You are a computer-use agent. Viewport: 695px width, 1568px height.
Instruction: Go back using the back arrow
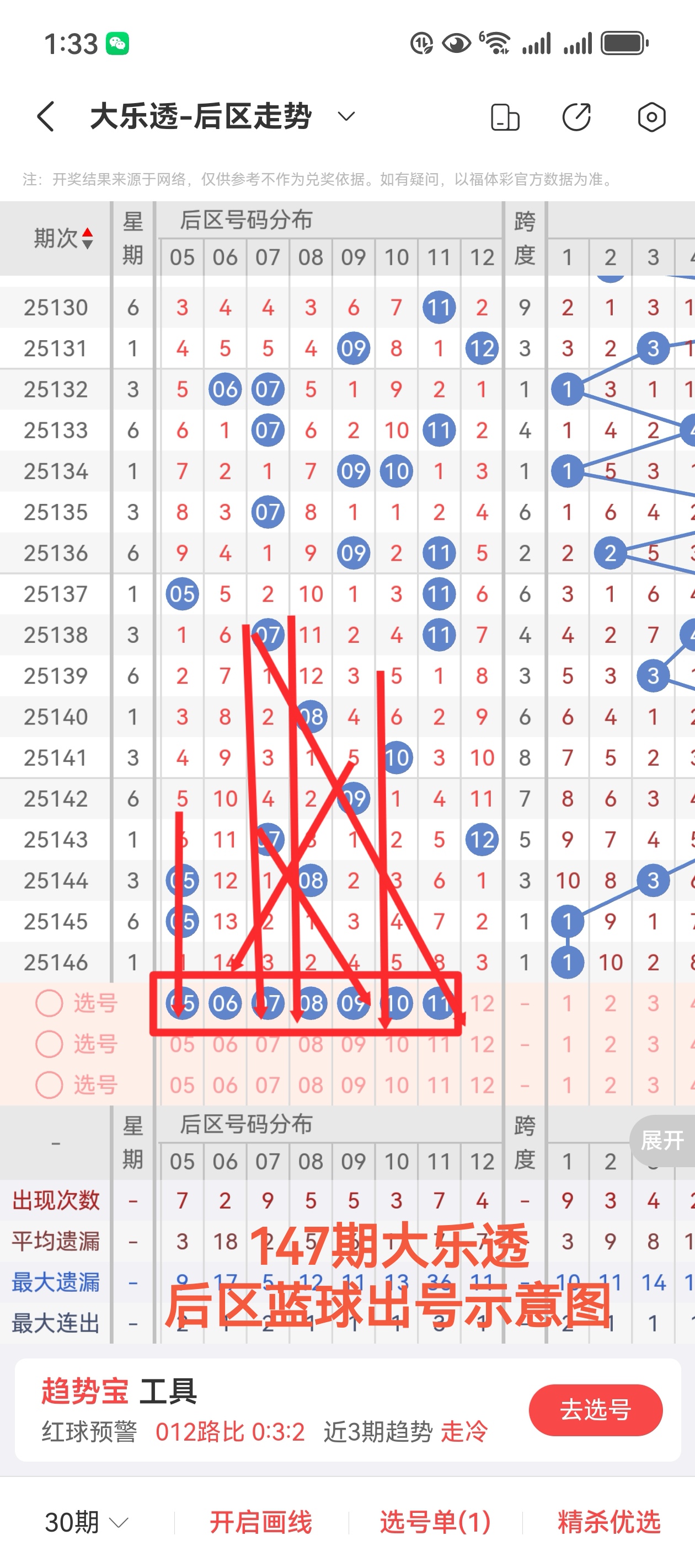point(46,116)
